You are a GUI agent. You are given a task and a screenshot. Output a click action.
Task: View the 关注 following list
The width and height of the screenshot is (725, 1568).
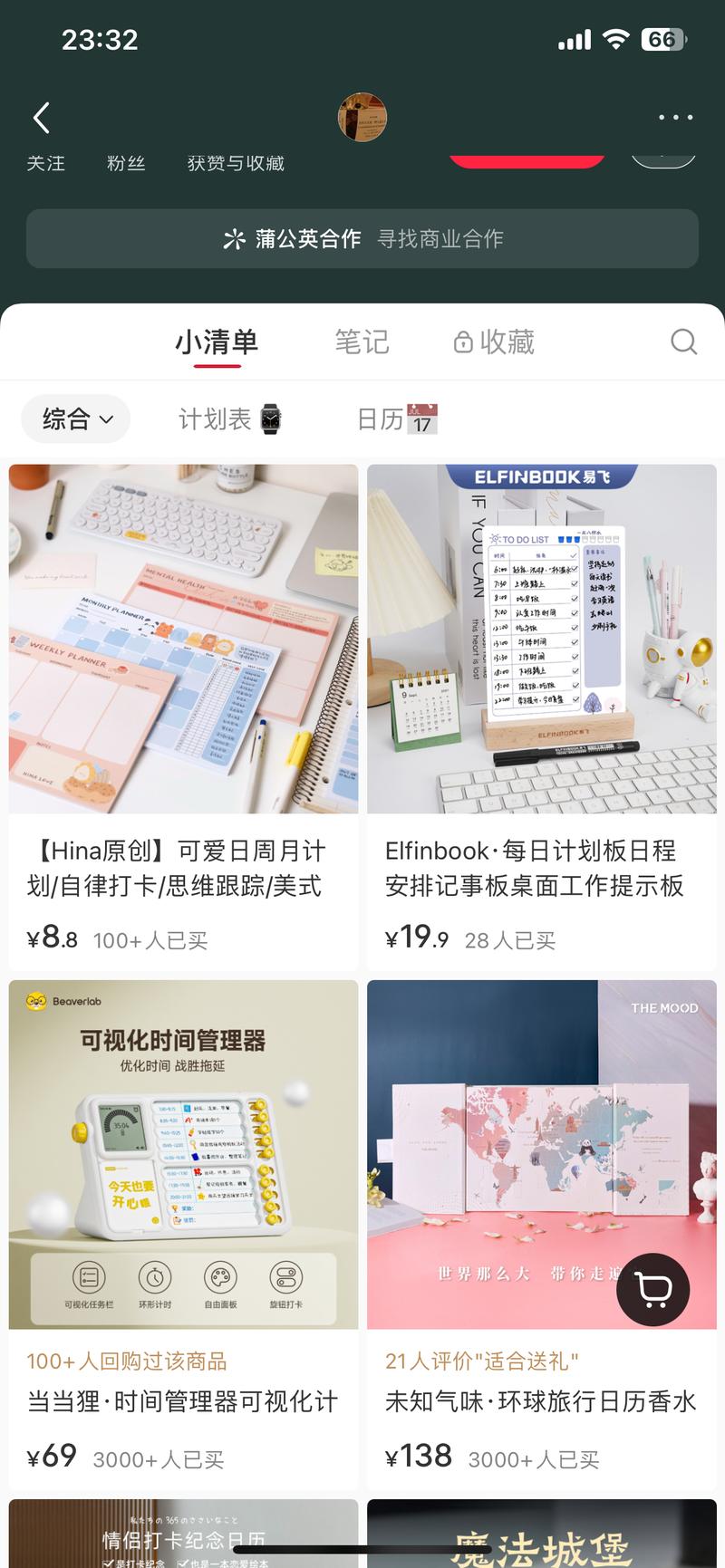[45, 164]
